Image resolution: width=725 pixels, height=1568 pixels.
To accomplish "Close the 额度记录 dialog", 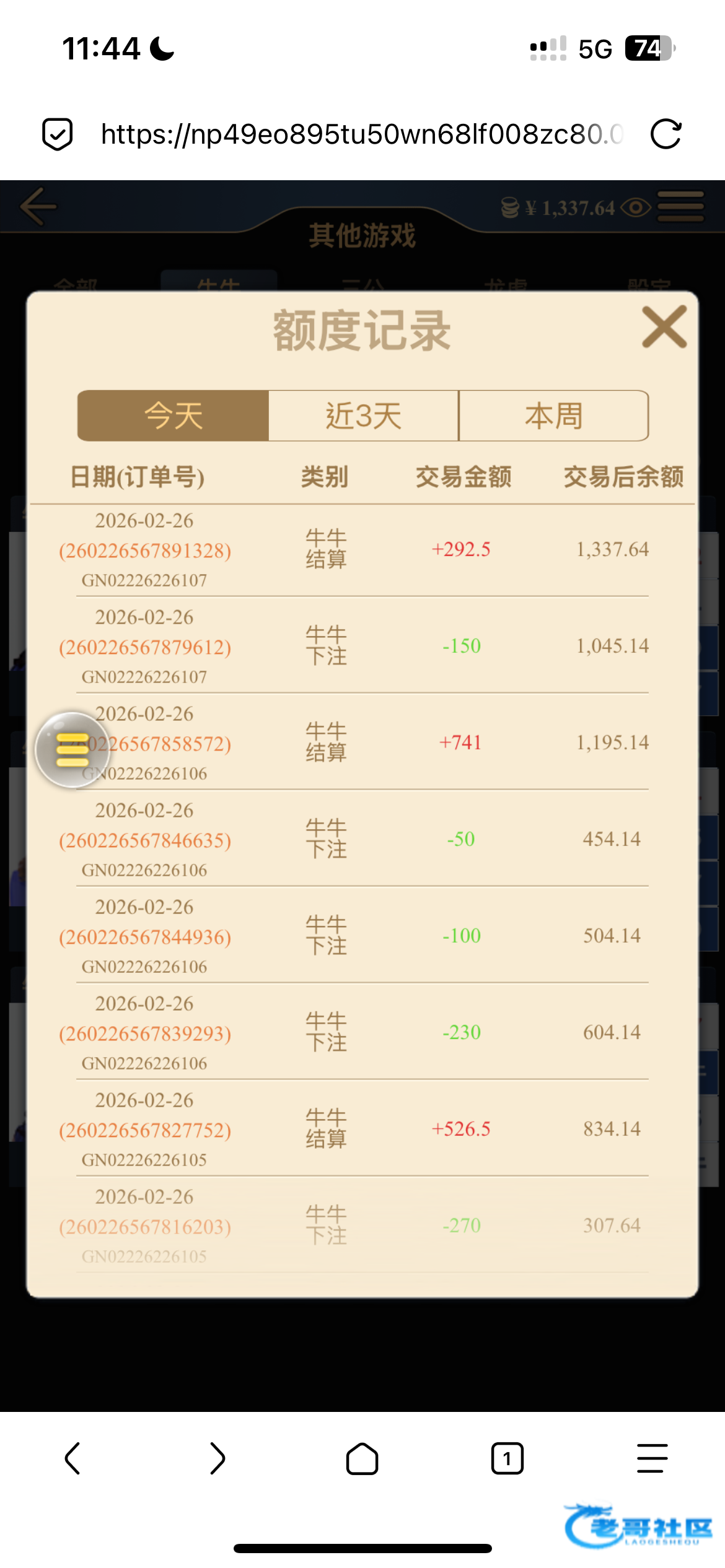I will click(664, 326).
